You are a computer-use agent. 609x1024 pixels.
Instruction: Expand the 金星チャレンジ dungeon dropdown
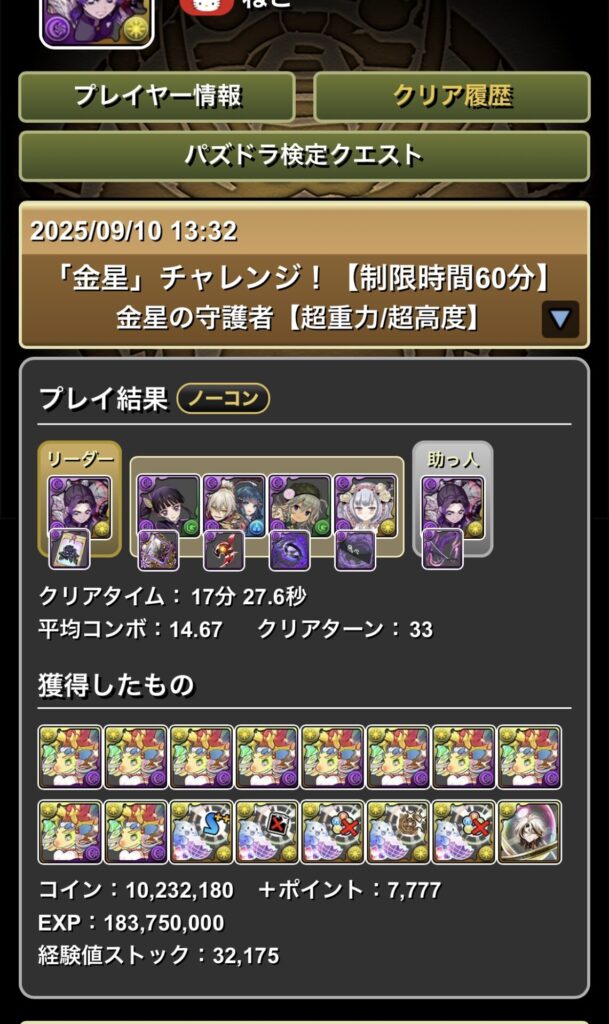(x=560, y=320)
